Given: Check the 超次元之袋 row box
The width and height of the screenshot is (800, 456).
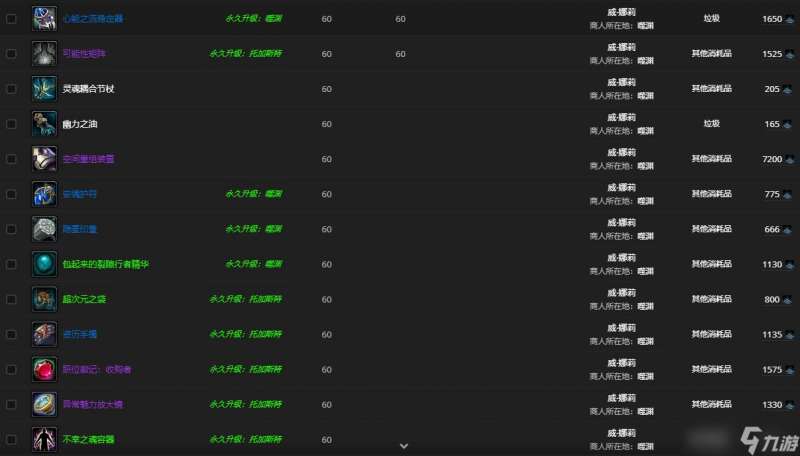Looking at the screenshot, I should [x=11, y=299].
